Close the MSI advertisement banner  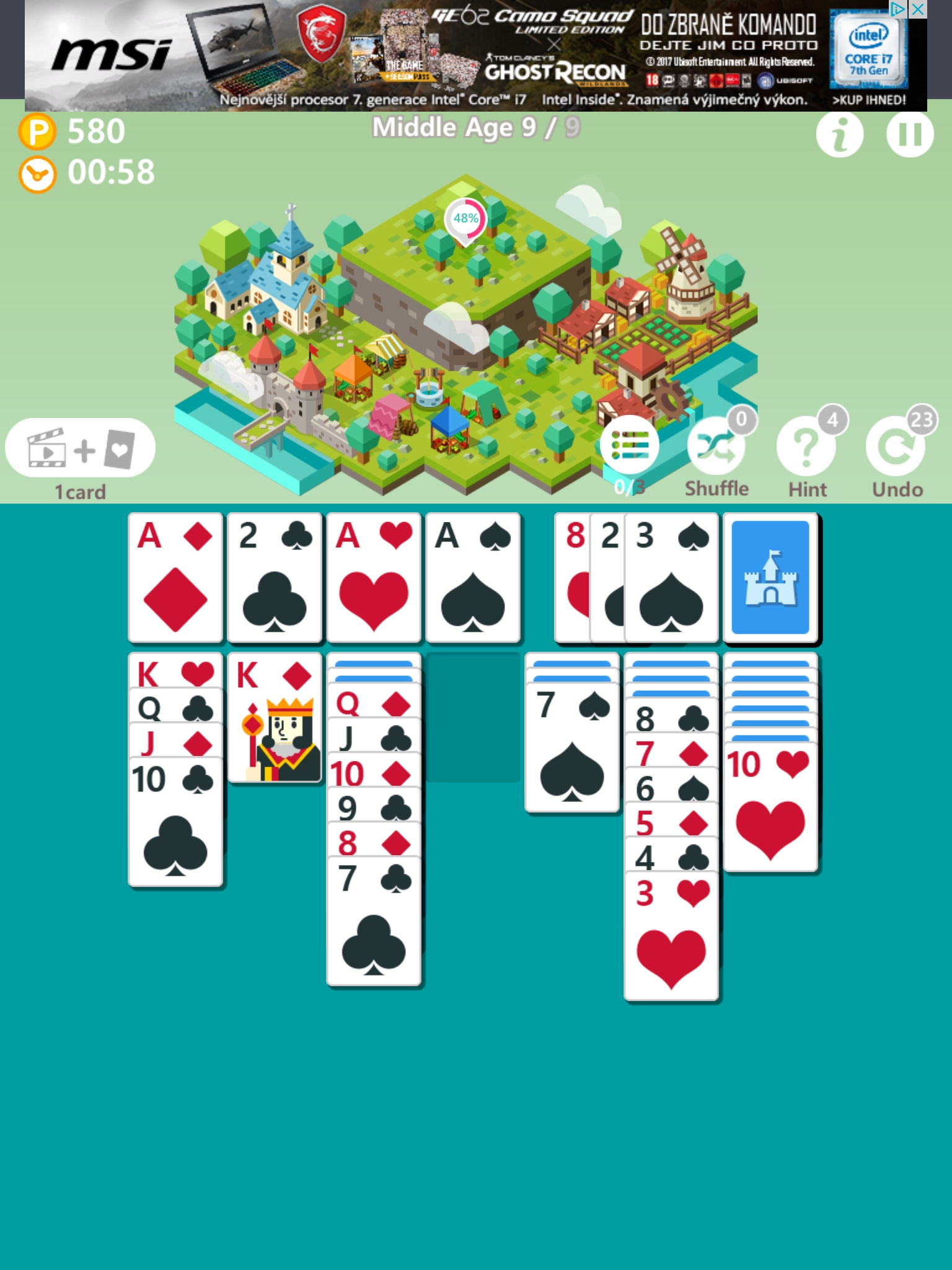918,9
